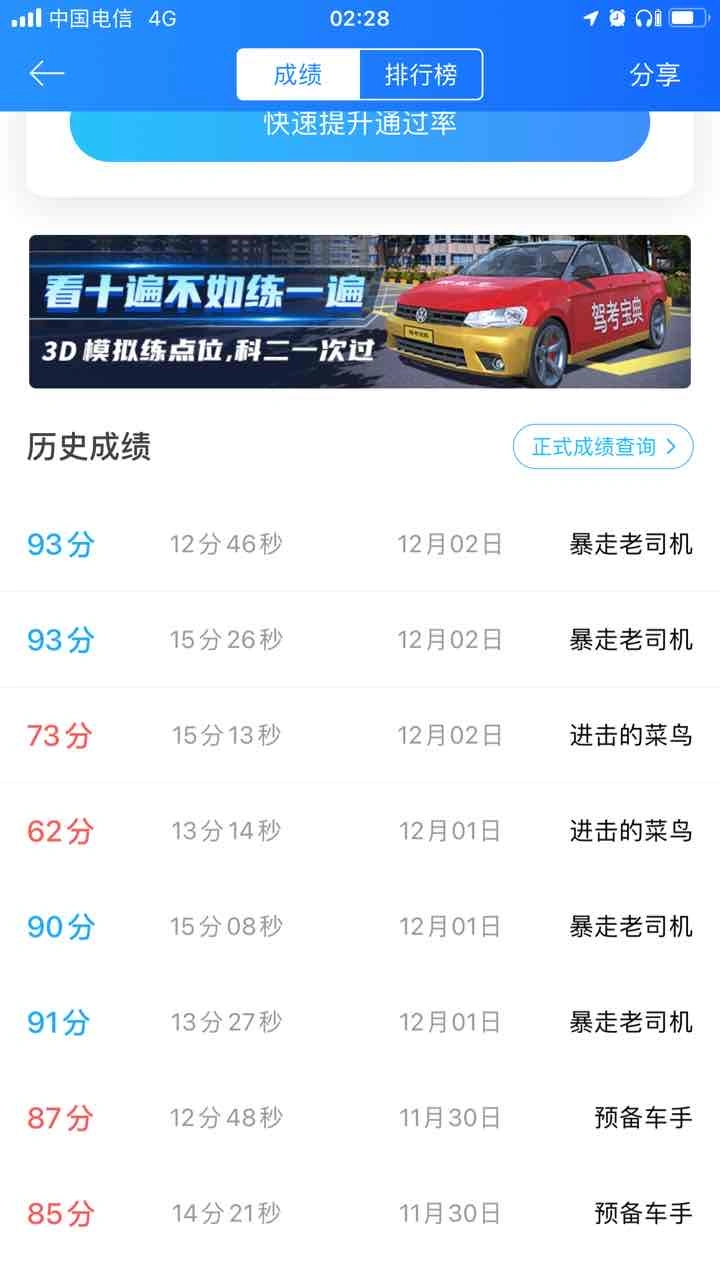Tap 分享 to share results
The width and height of the screenshot is (720, 1280).
point(655,75)
